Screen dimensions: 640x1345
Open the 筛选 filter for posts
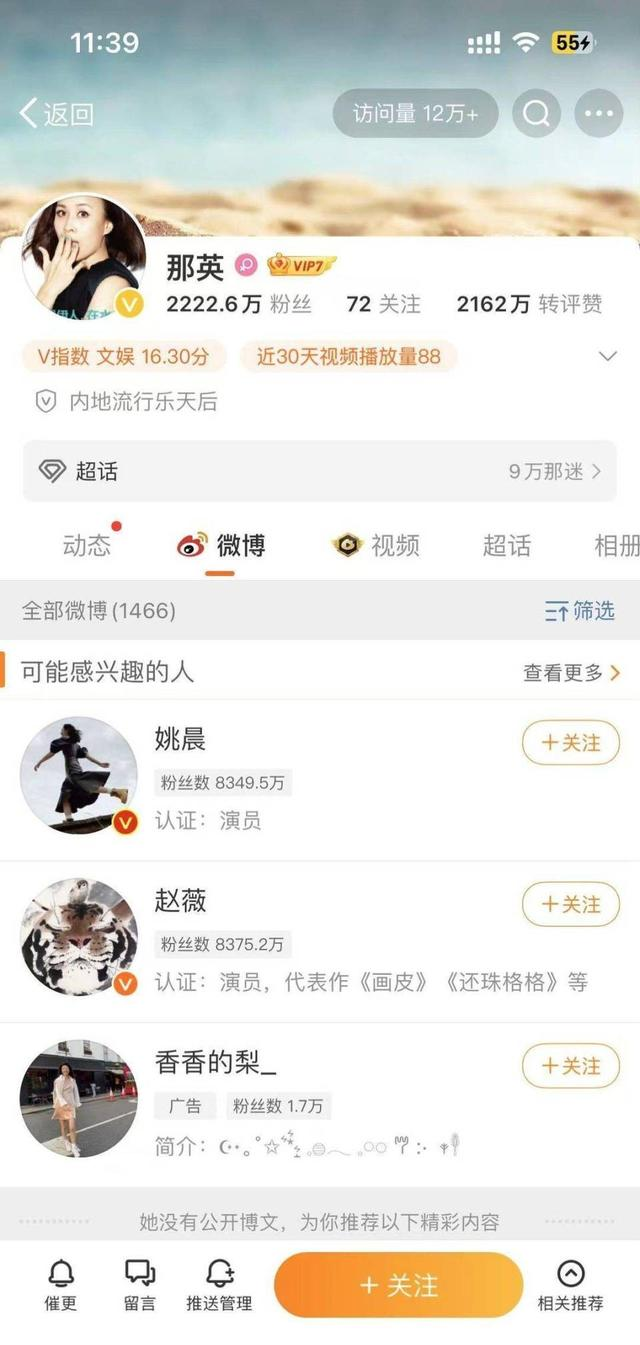[579, 610]
